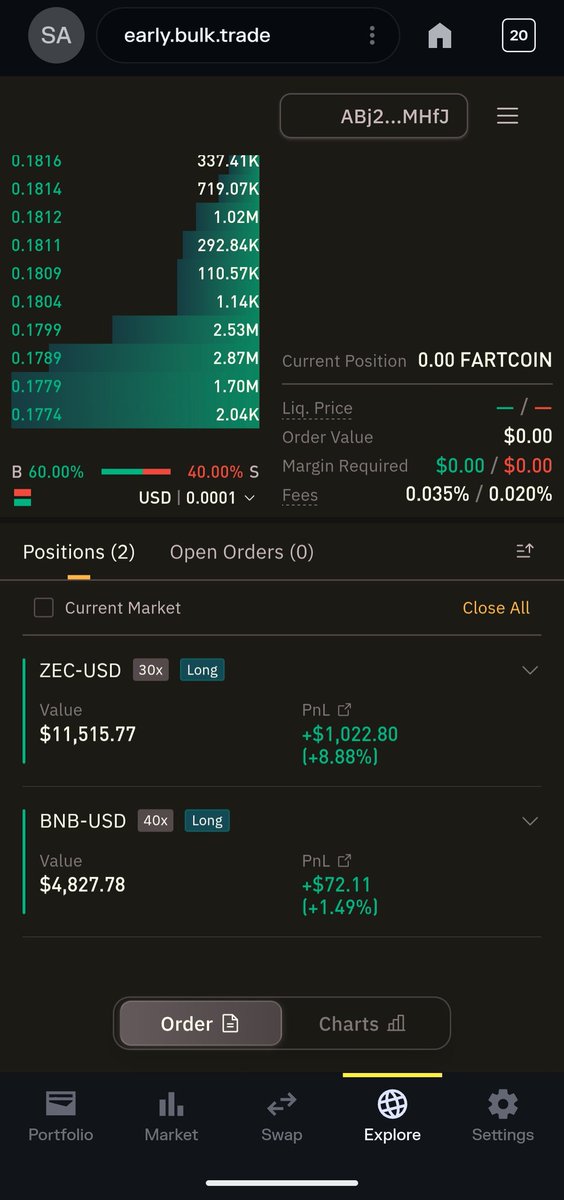Tap the early.bulk.trade address bar
This screenshot has width=564, height=1200.
[x=248, y=35]
